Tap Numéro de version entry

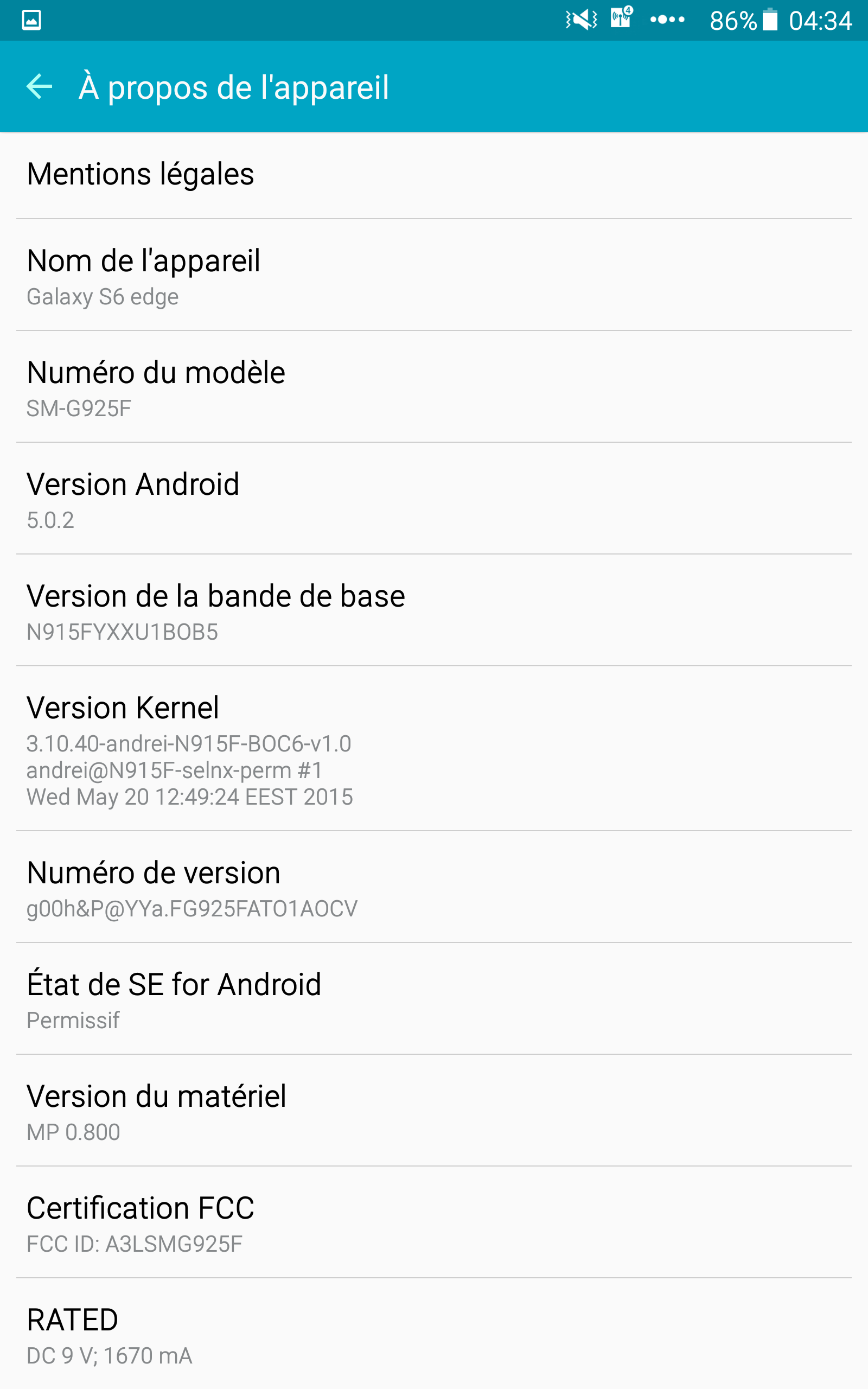(434, 887)
